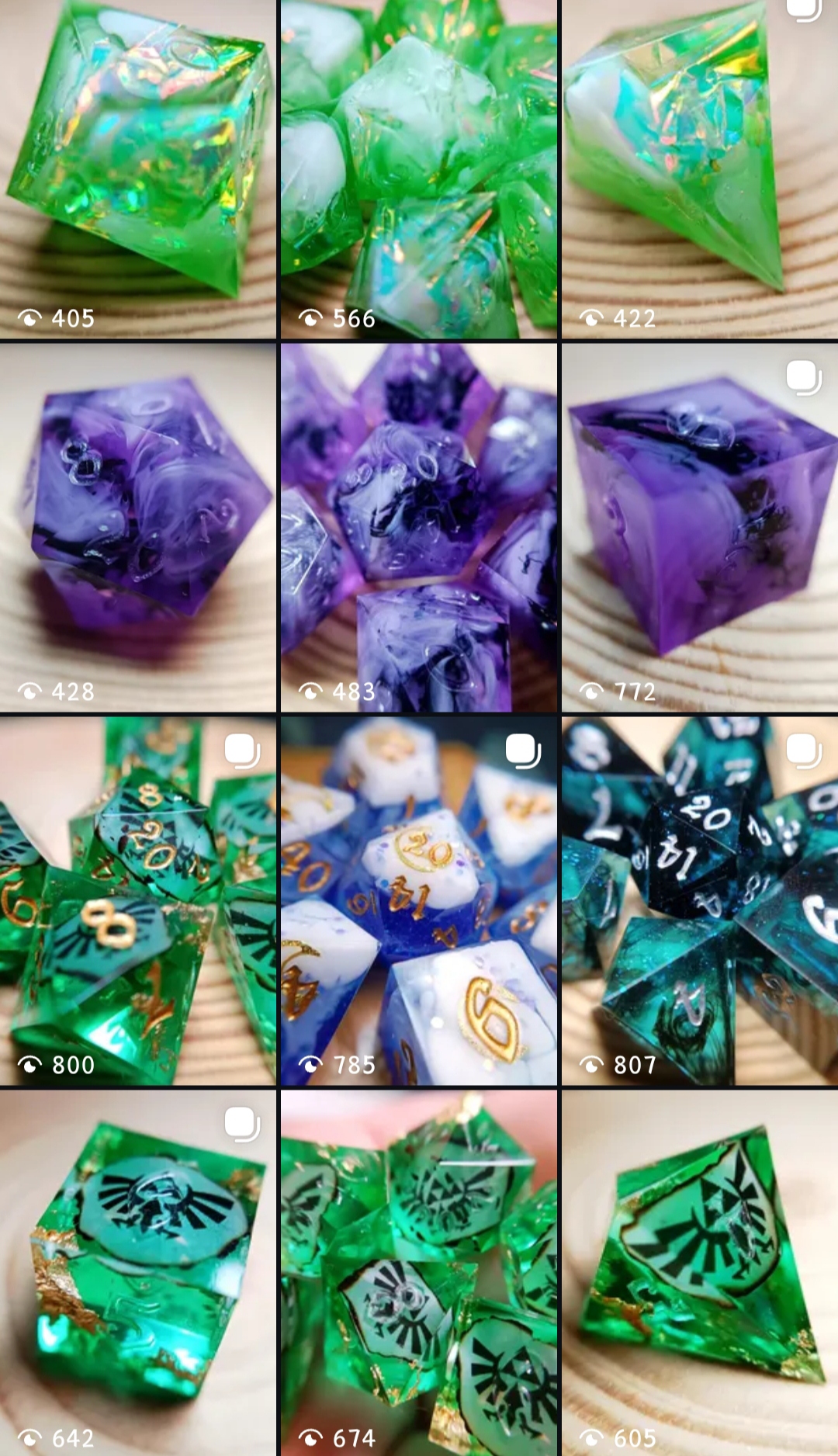View the green d4 post with 422 views
838x1456 pixels.
pyautogui.click(x=700, y=169)
